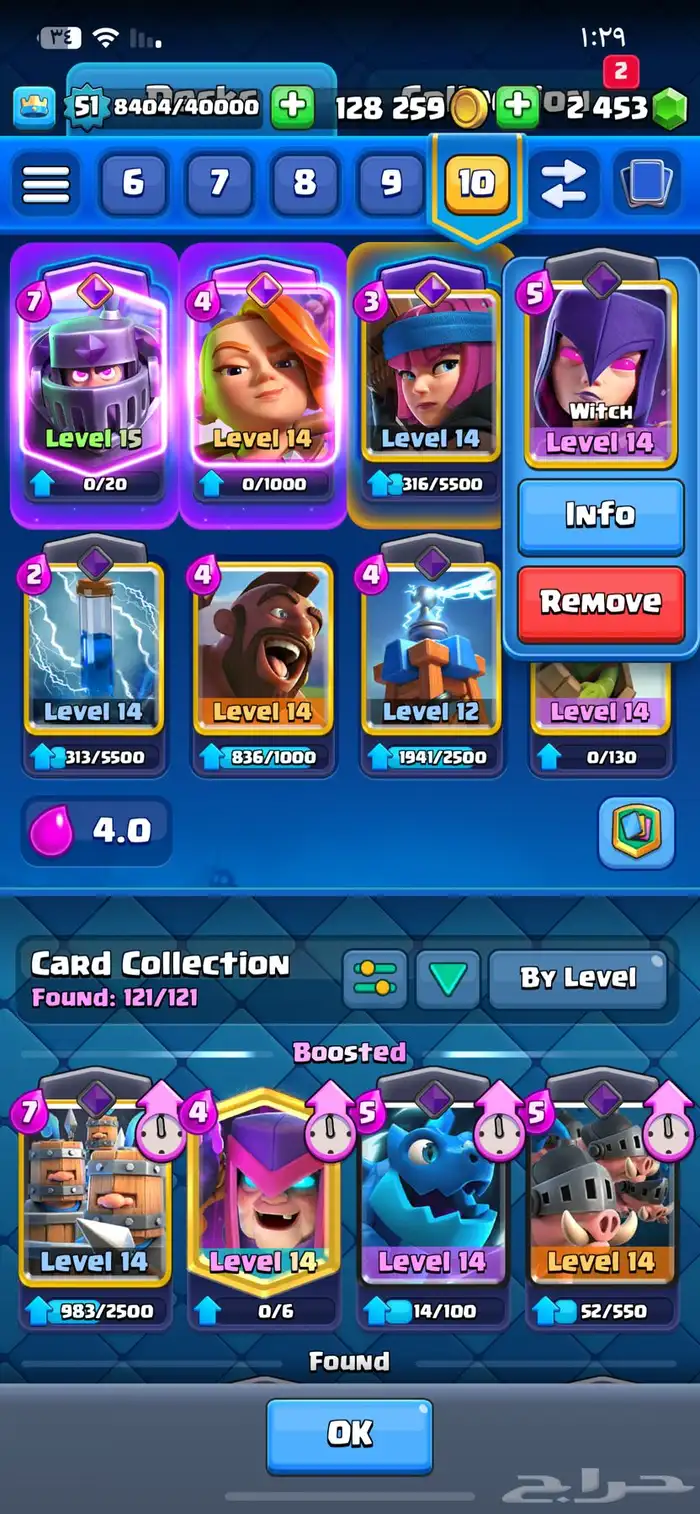The height and width of the screenshot is (1514, 700).
Task: Tap the swap arrows icon
Action: coord(563,183)
